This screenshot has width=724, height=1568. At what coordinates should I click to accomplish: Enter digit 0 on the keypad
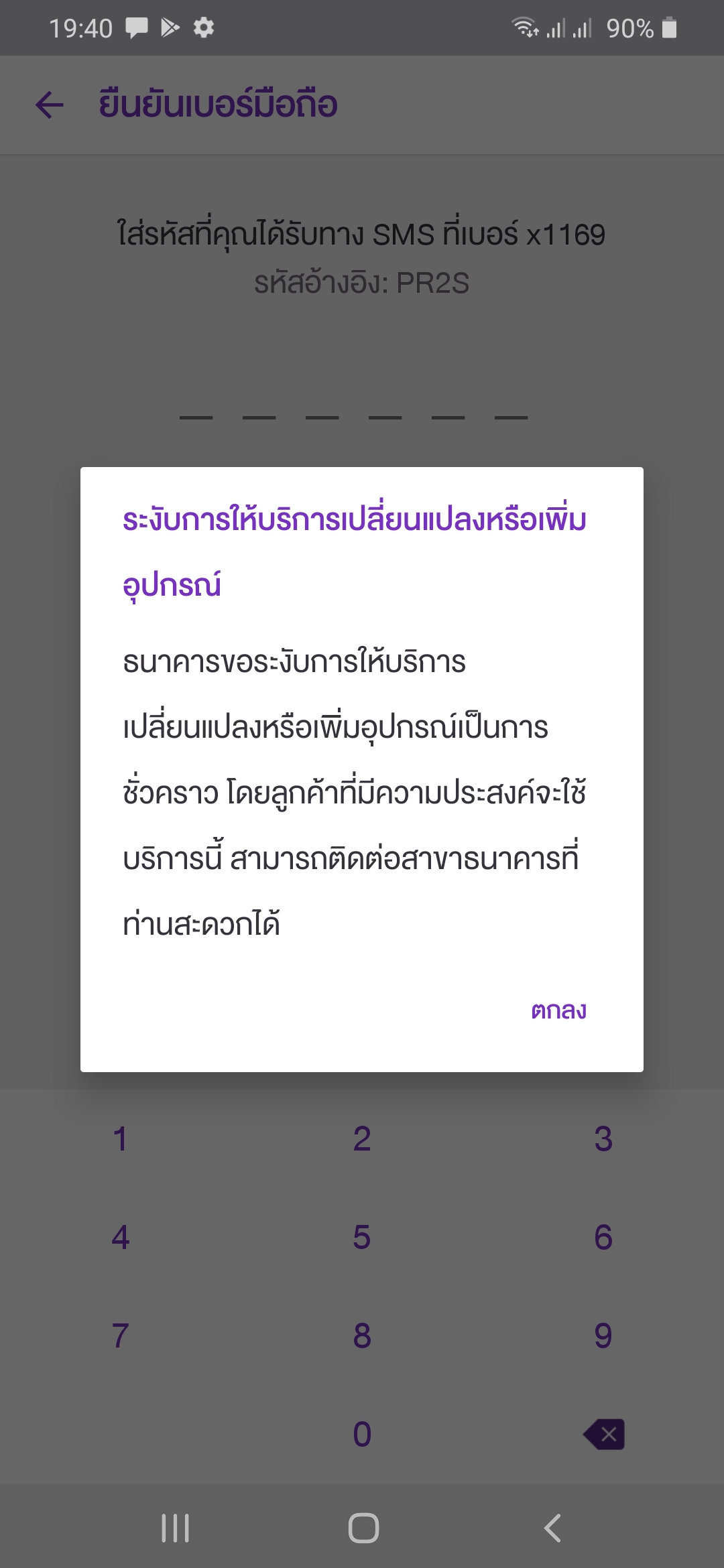(362, 1434)
